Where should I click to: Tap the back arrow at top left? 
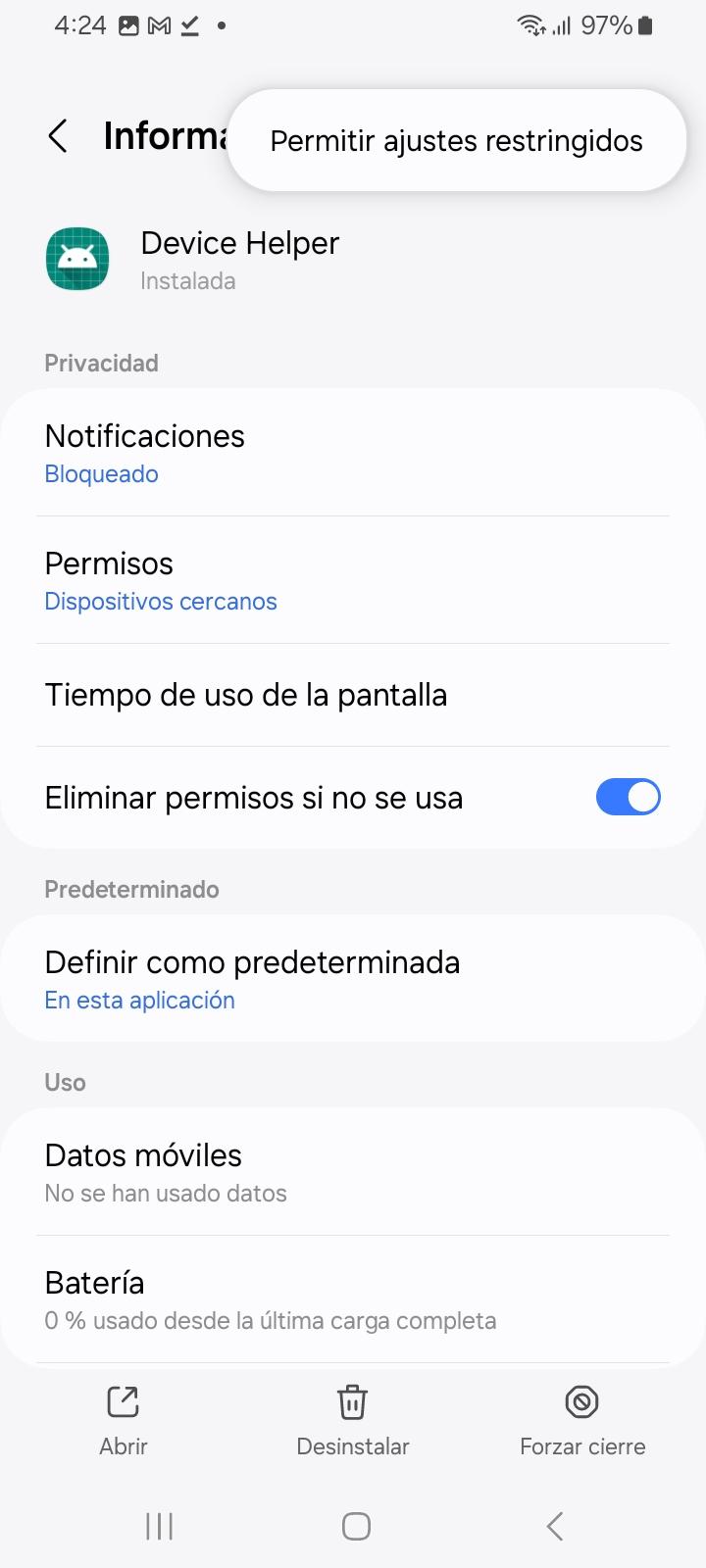pos(57,136)
